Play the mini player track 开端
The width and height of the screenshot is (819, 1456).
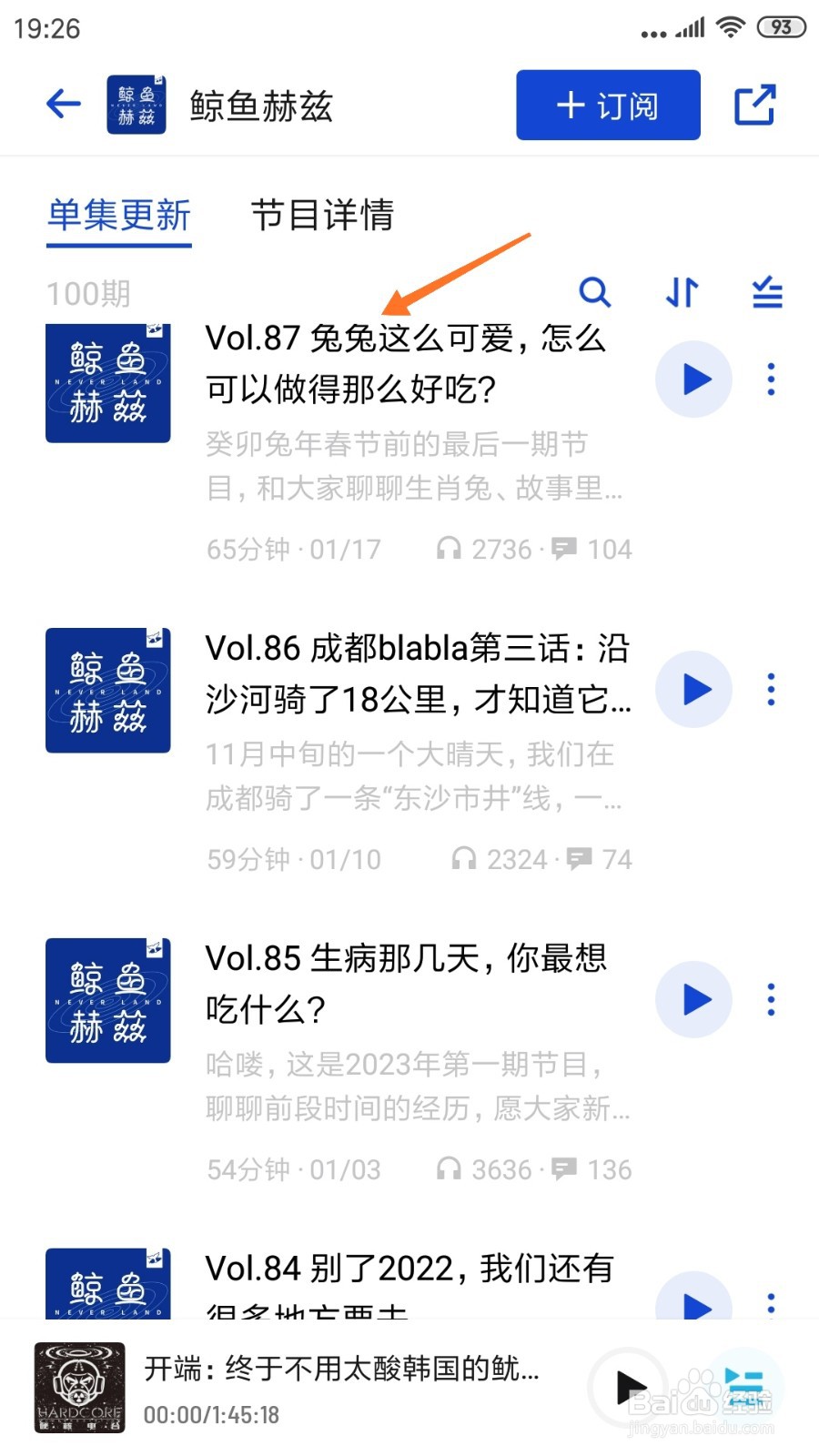click(x=628, y=1388)
